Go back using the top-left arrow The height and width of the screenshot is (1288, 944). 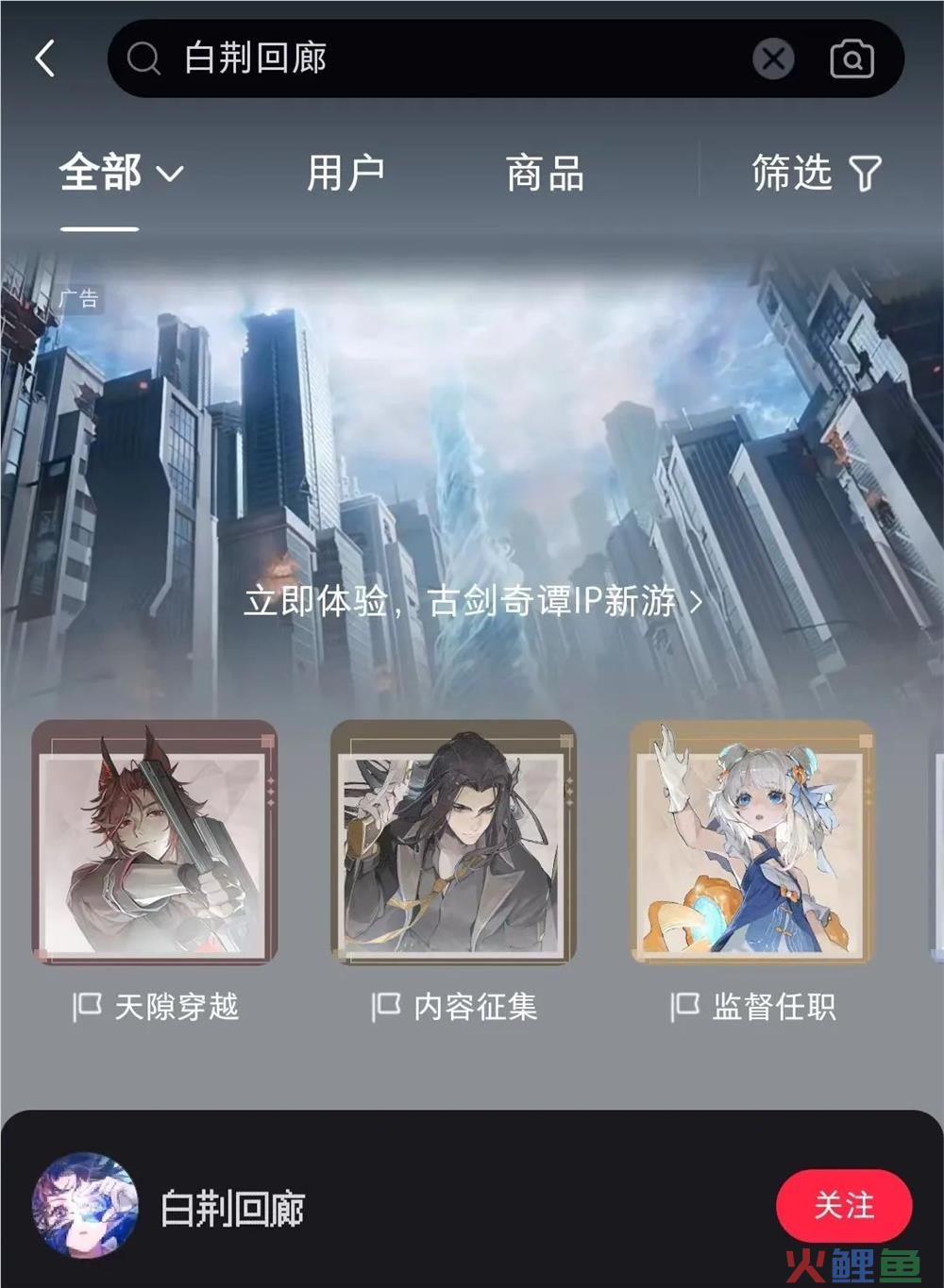click(45, 59)
